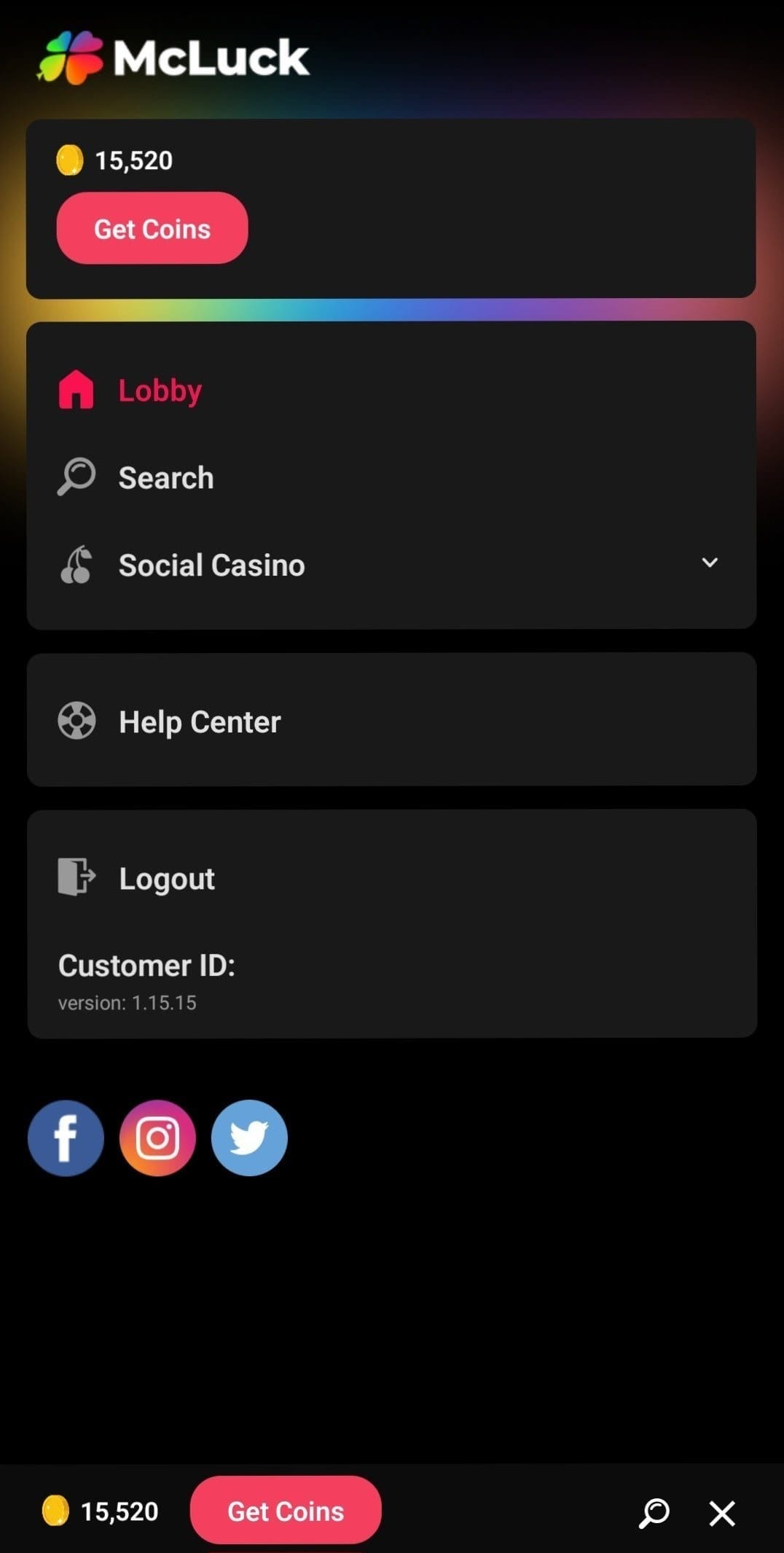Expand the Social Casino section
This screenshot has height=1553, width=784.
[x=391, y=565]
